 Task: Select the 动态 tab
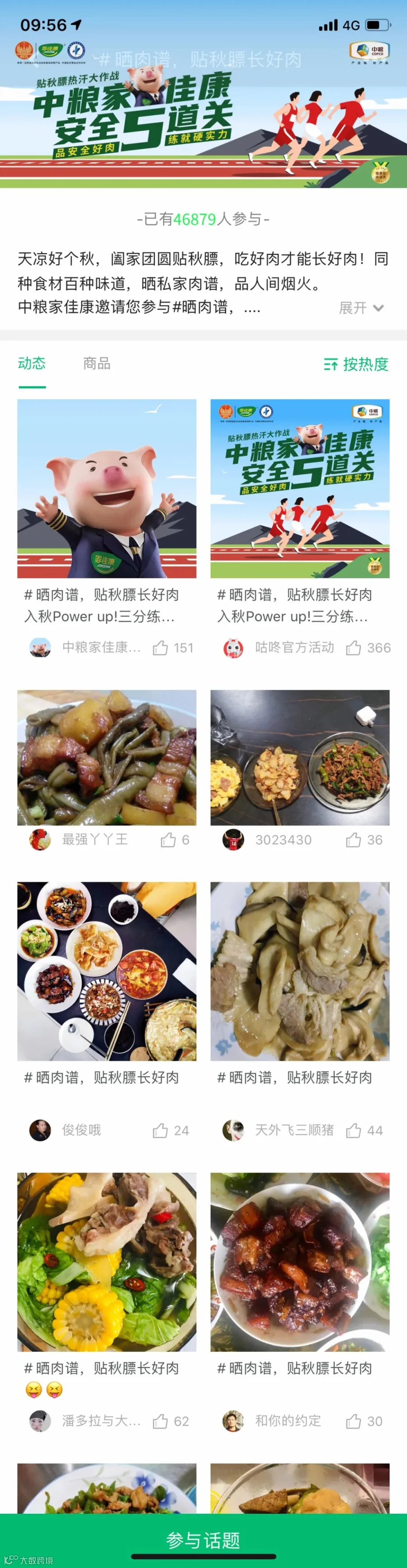(32, 363)
